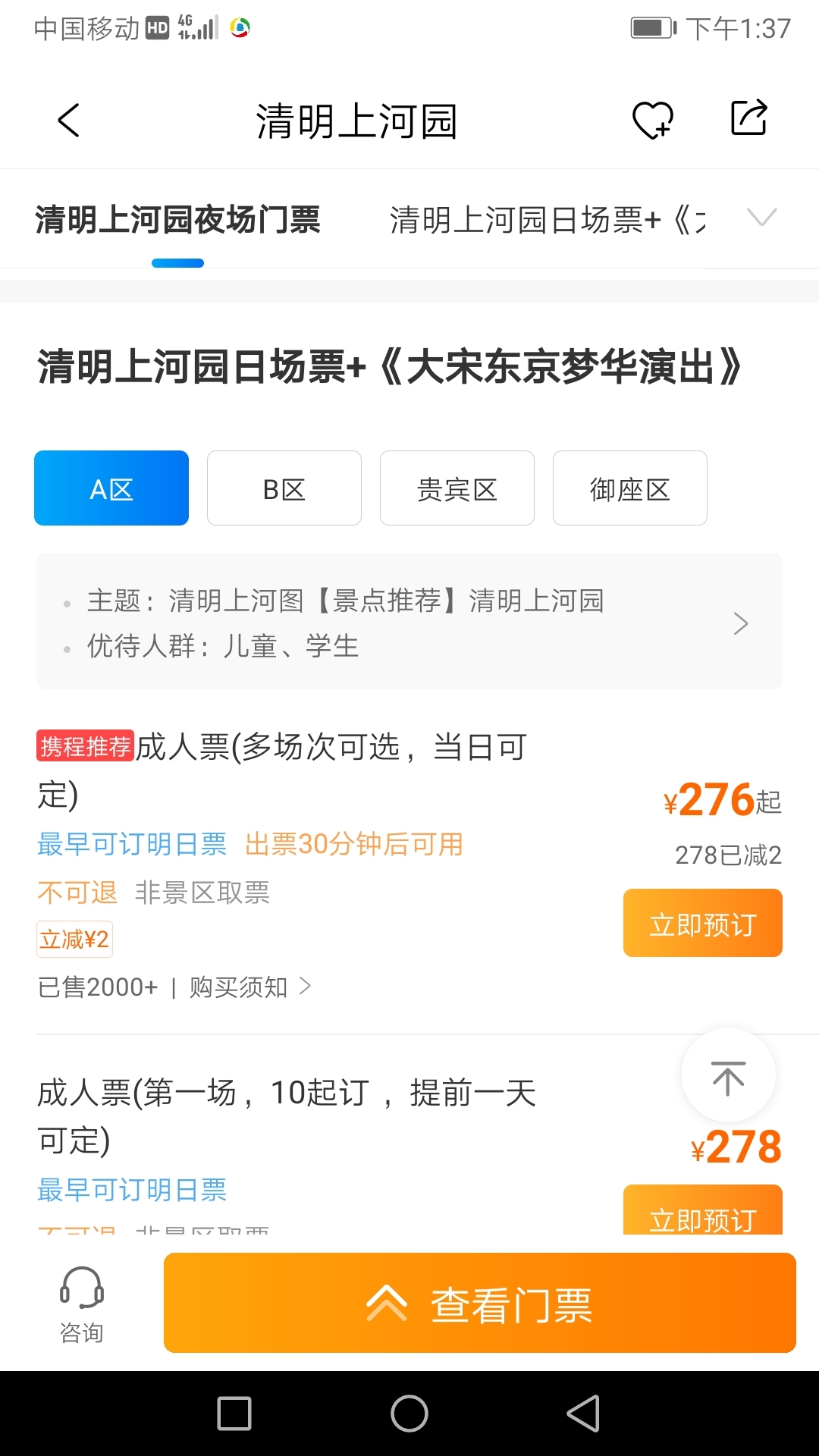
Task: Select the A区 seating area
Action: pyautogui.click(x=111, y=488)
